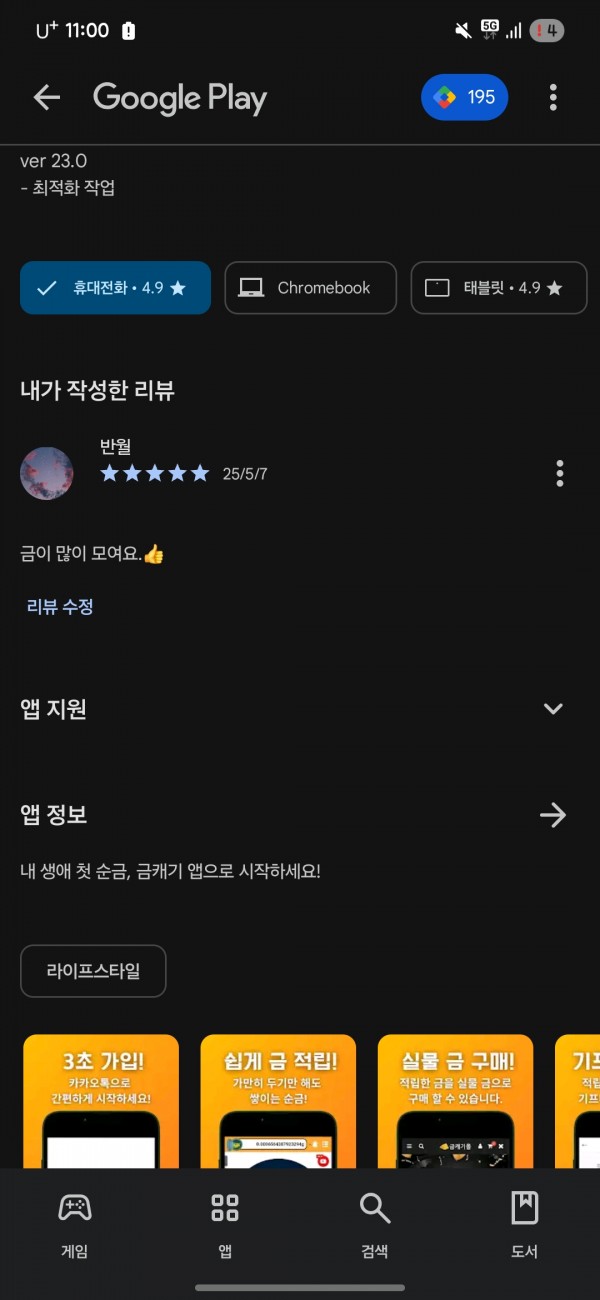Open the Play Points 195 badge
The width and height of the screenshot is (600, 1300).
[465, 97]
